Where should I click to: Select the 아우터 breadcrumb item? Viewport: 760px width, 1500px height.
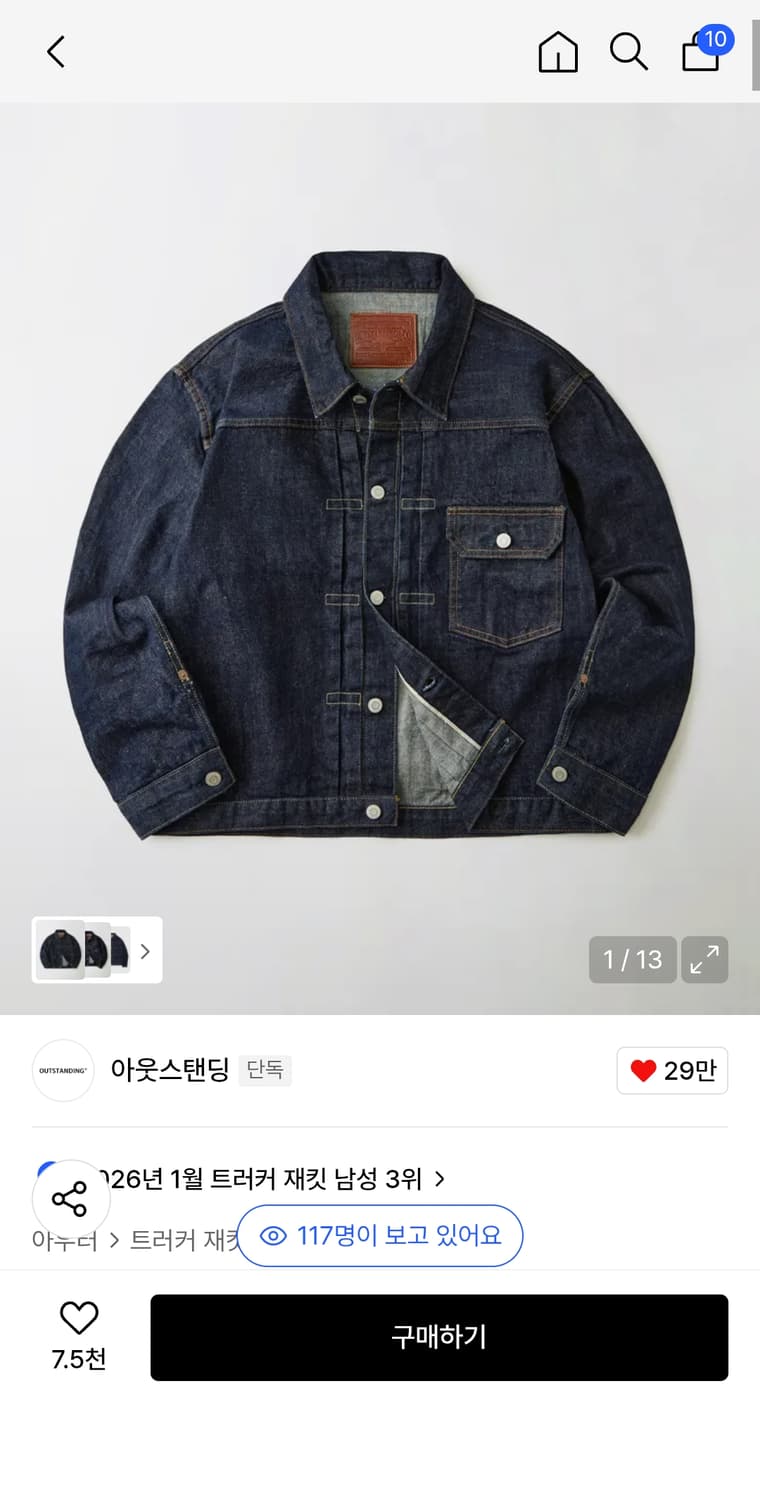62,1236
